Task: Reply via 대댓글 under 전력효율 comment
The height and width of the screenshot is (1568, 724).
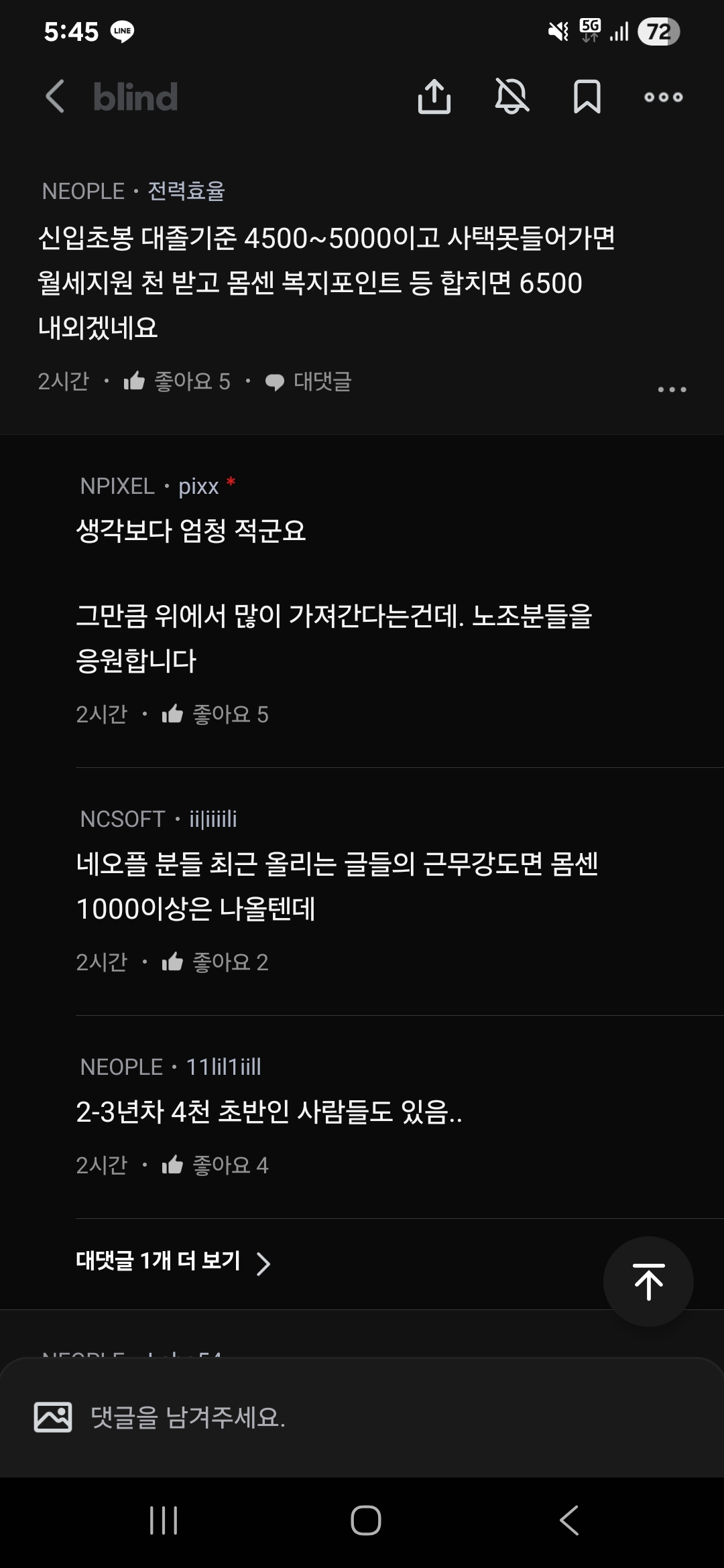Action: click(308, 381)
